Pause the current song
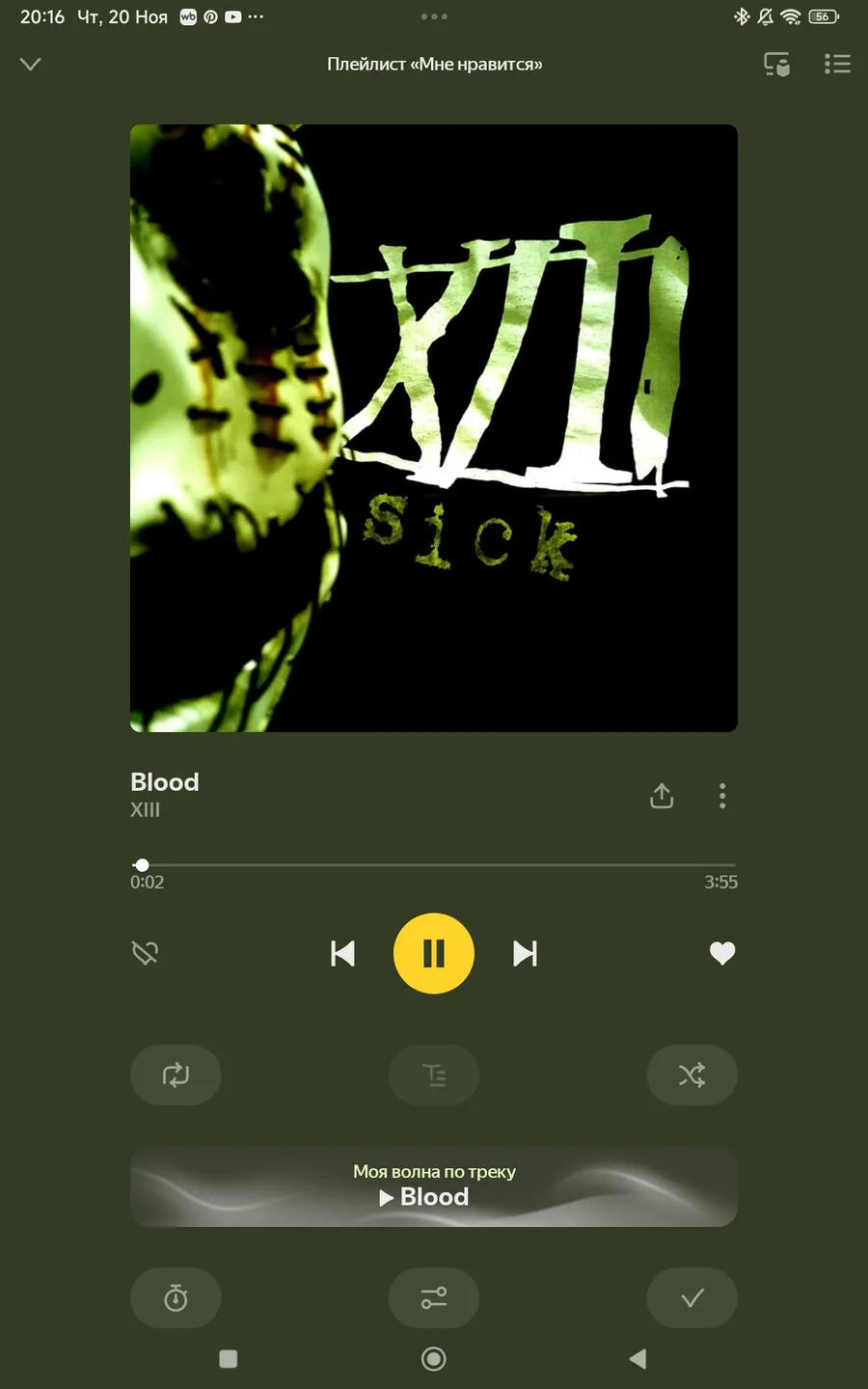The image size is (868, 1389). (x=434, y=953)
